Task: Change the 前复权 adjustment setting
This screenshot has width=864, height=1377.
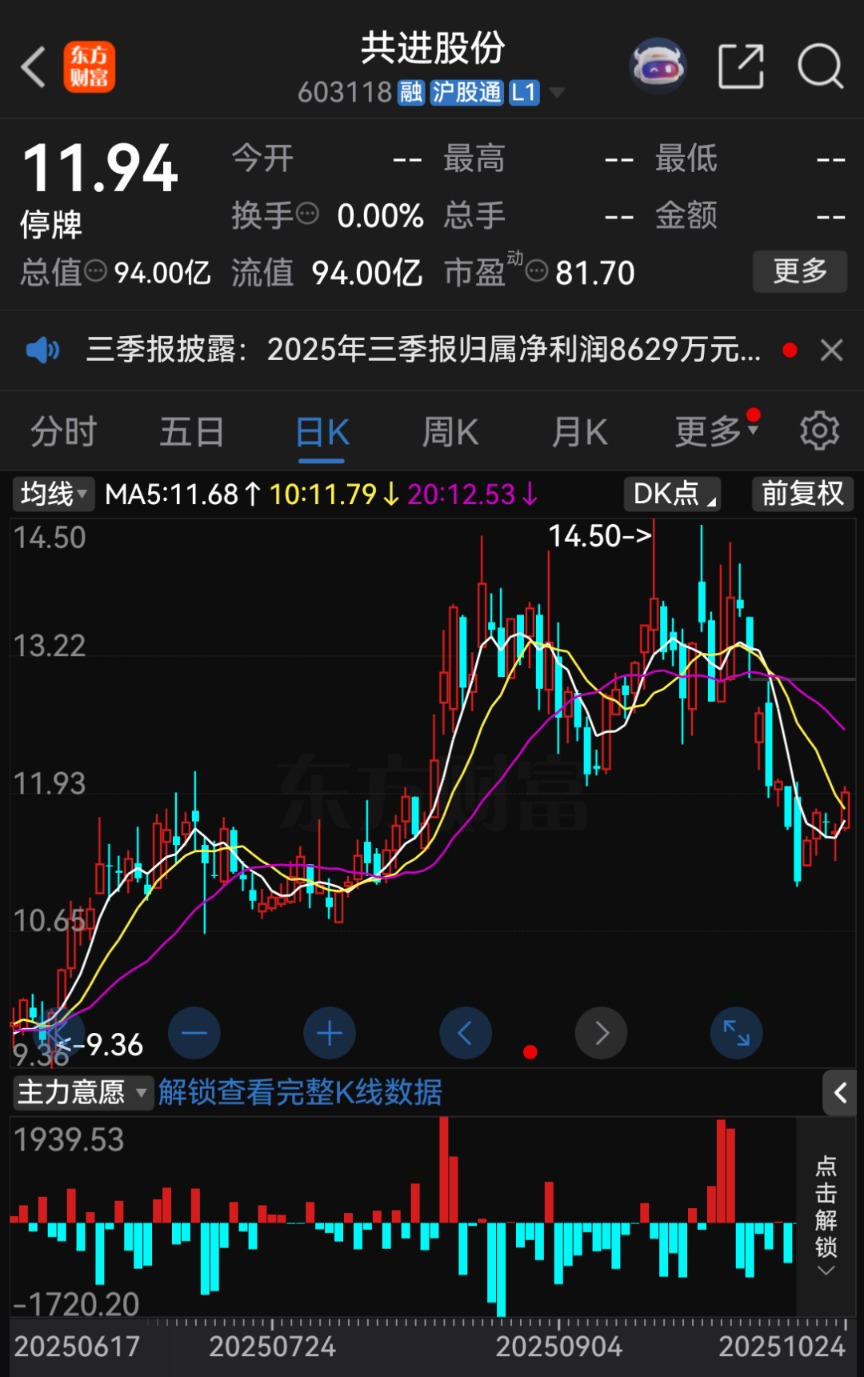Action: tap(802, 494)
